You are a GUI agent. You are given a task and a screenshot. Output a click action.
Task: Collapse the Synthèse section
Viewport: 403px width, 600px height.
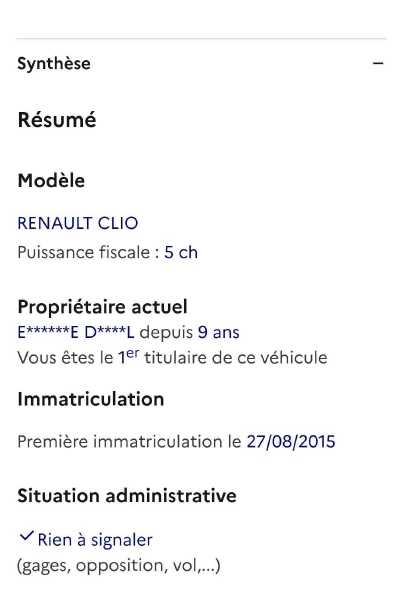pyautogui.click(x=378, y=63)
